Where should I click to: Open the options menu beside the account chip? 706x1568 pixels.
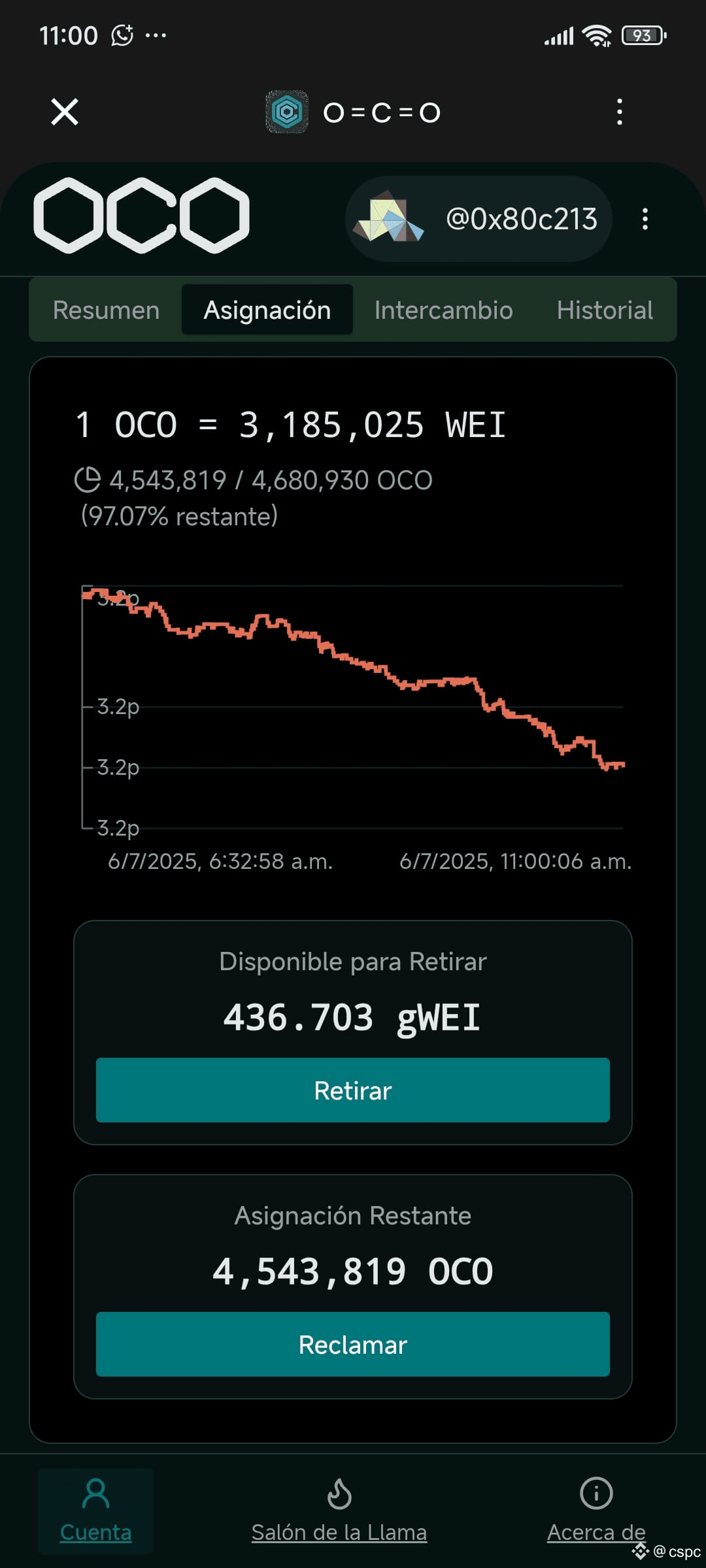click(x=645, y=219)
